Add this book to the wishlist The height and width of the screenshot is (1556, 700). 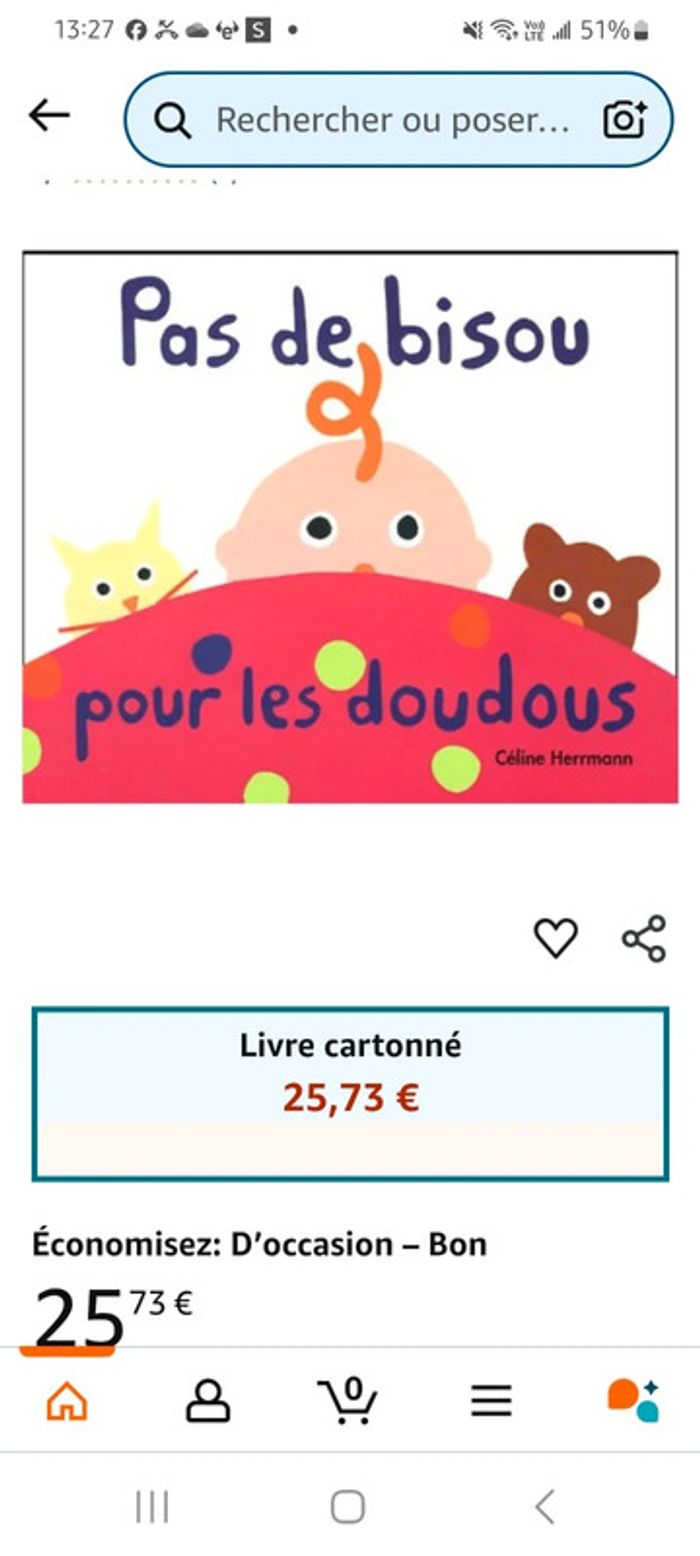pos(555,938)
